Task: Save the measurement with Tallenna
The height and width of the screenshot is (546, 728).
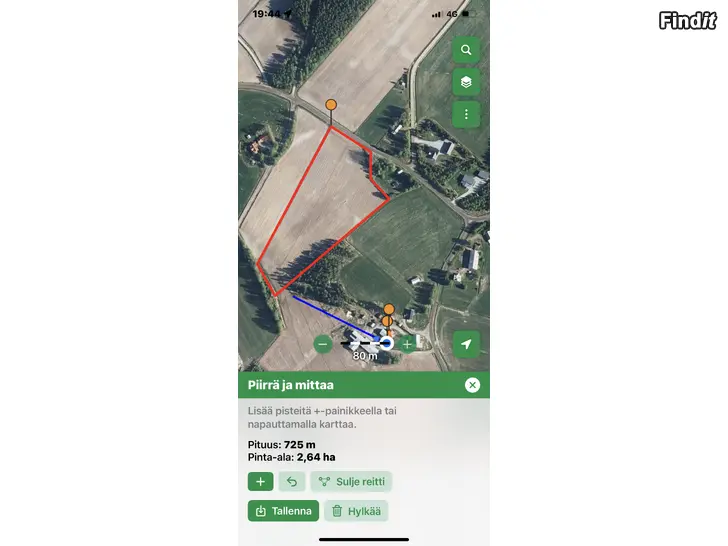Action: click(x=283, y=511)
